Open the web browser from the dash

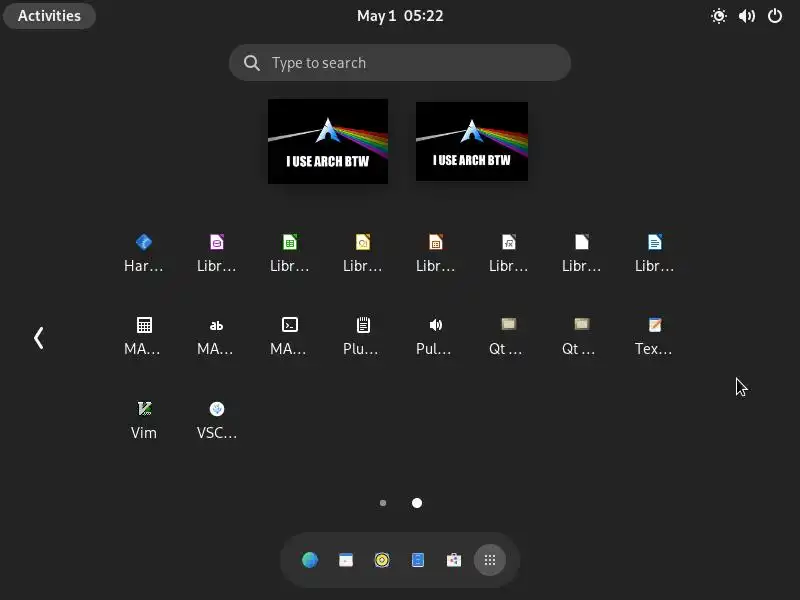310,560
